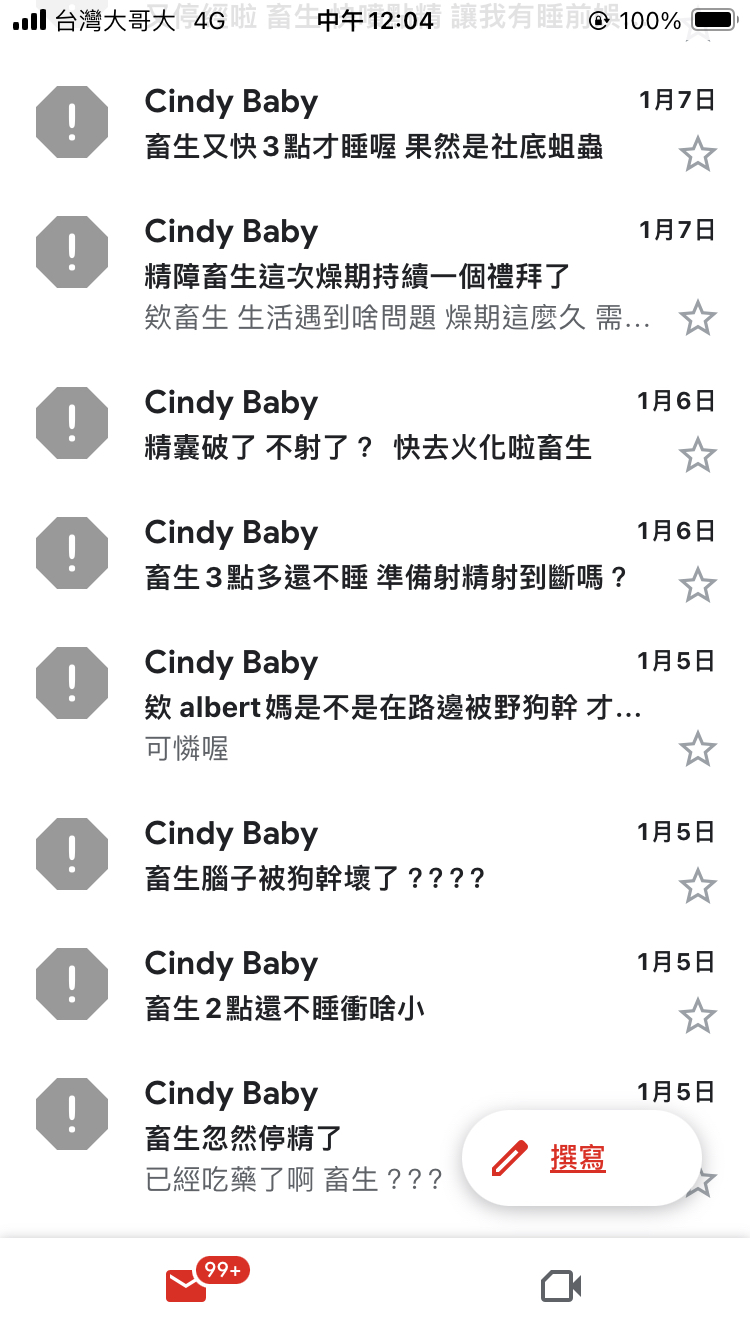Star the email 畜生又快3點才睡喔
The image size is (750, 1334).
tap(697, 155)
